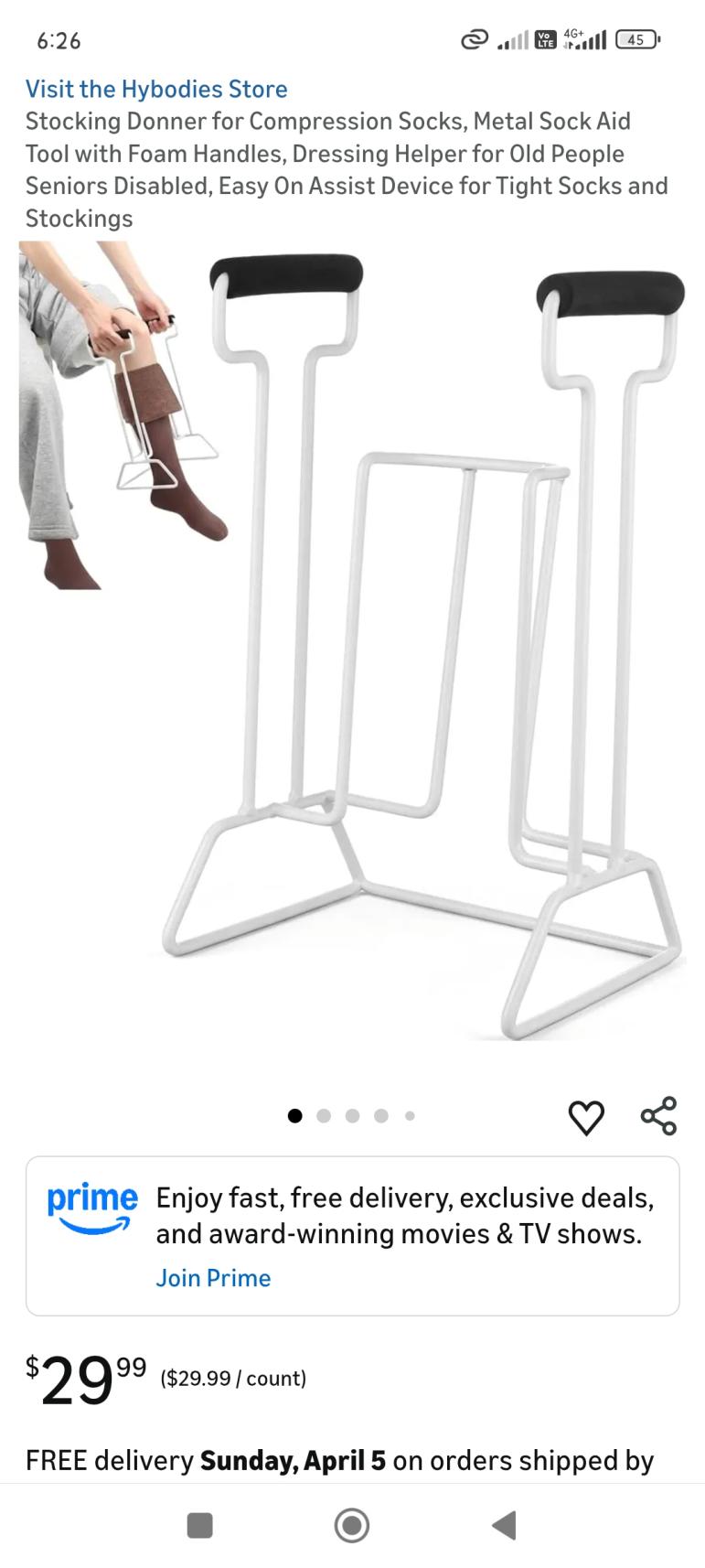Go to the home screen
Screen dimensions: 705x1568
pos(352,1525)
